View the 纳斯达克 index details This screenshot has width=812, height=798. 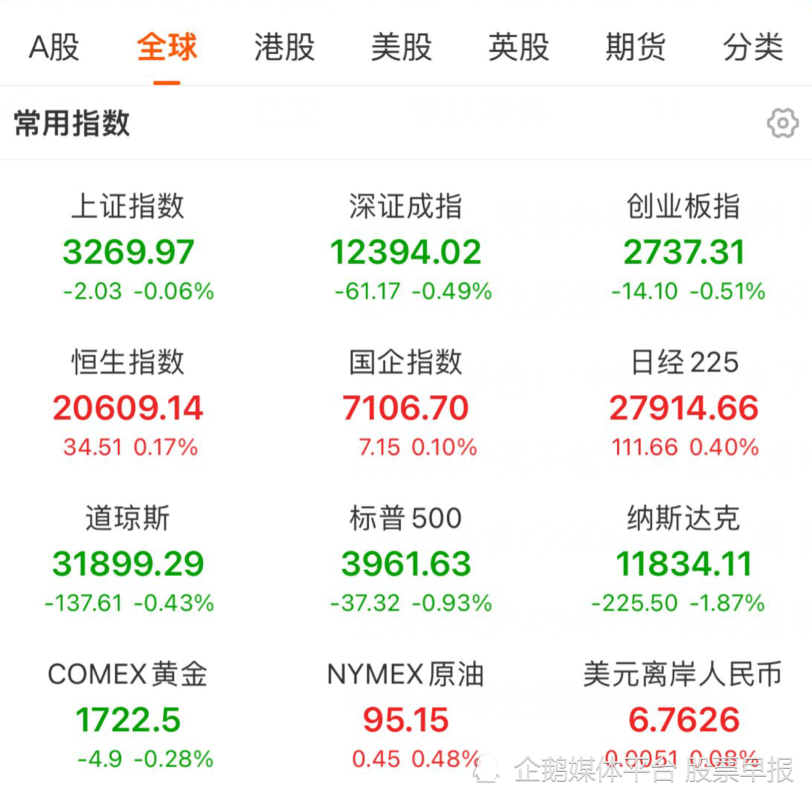pyautogui.click(x=684, y=562)
